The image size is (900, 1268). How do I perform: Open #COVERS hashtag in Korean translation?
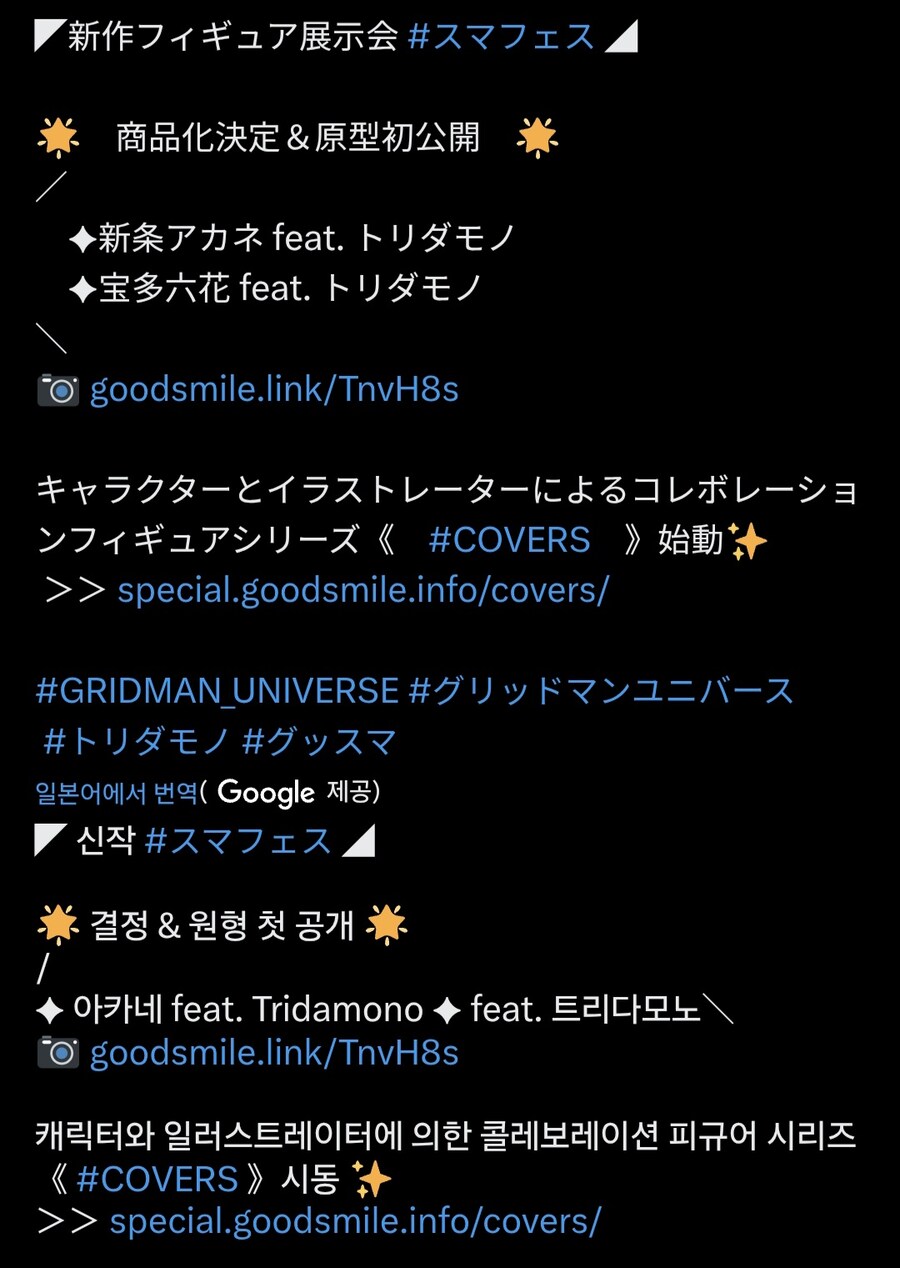pyautogui.click(x=157, y=1179)
